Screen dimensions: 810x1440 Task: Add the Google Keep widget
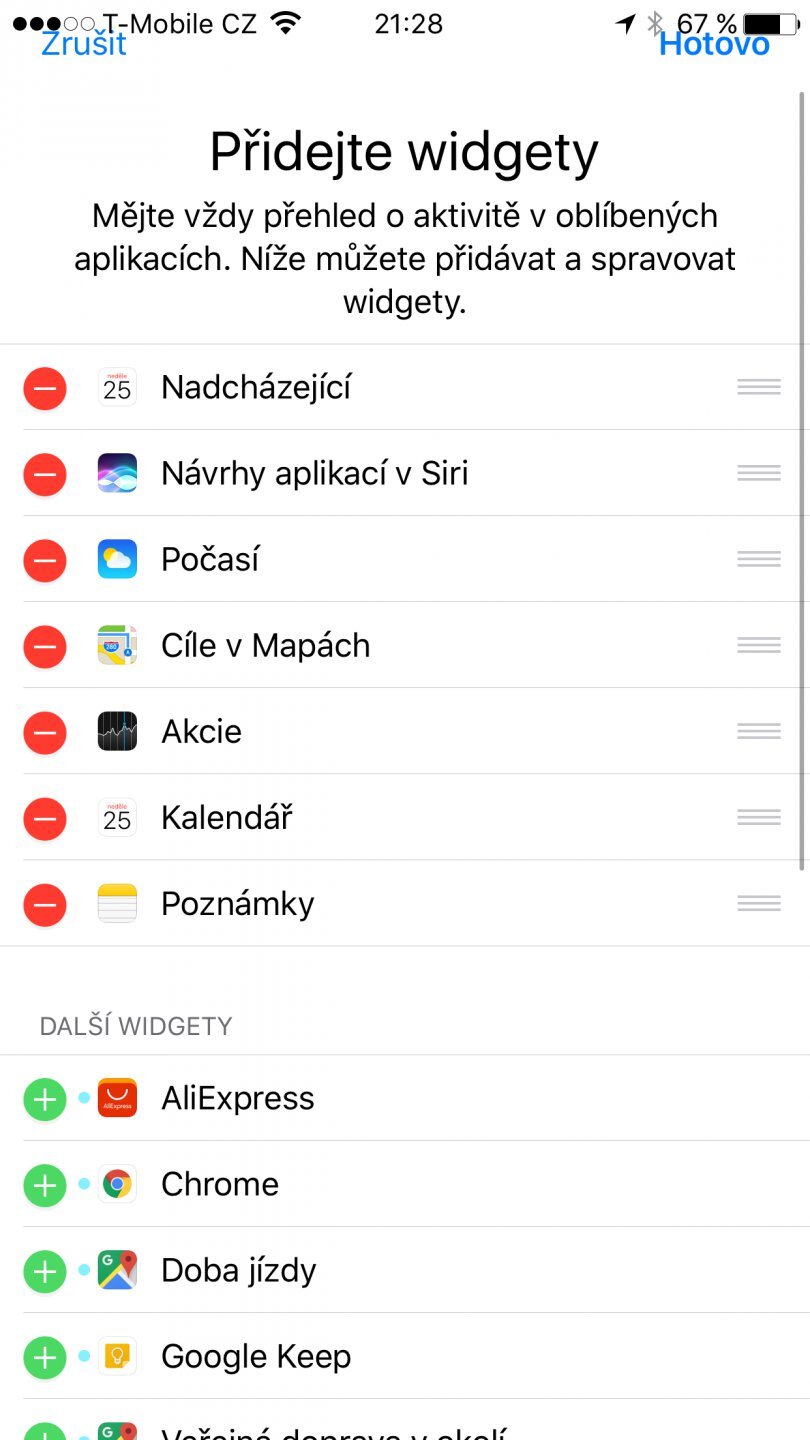(44, 1357)
